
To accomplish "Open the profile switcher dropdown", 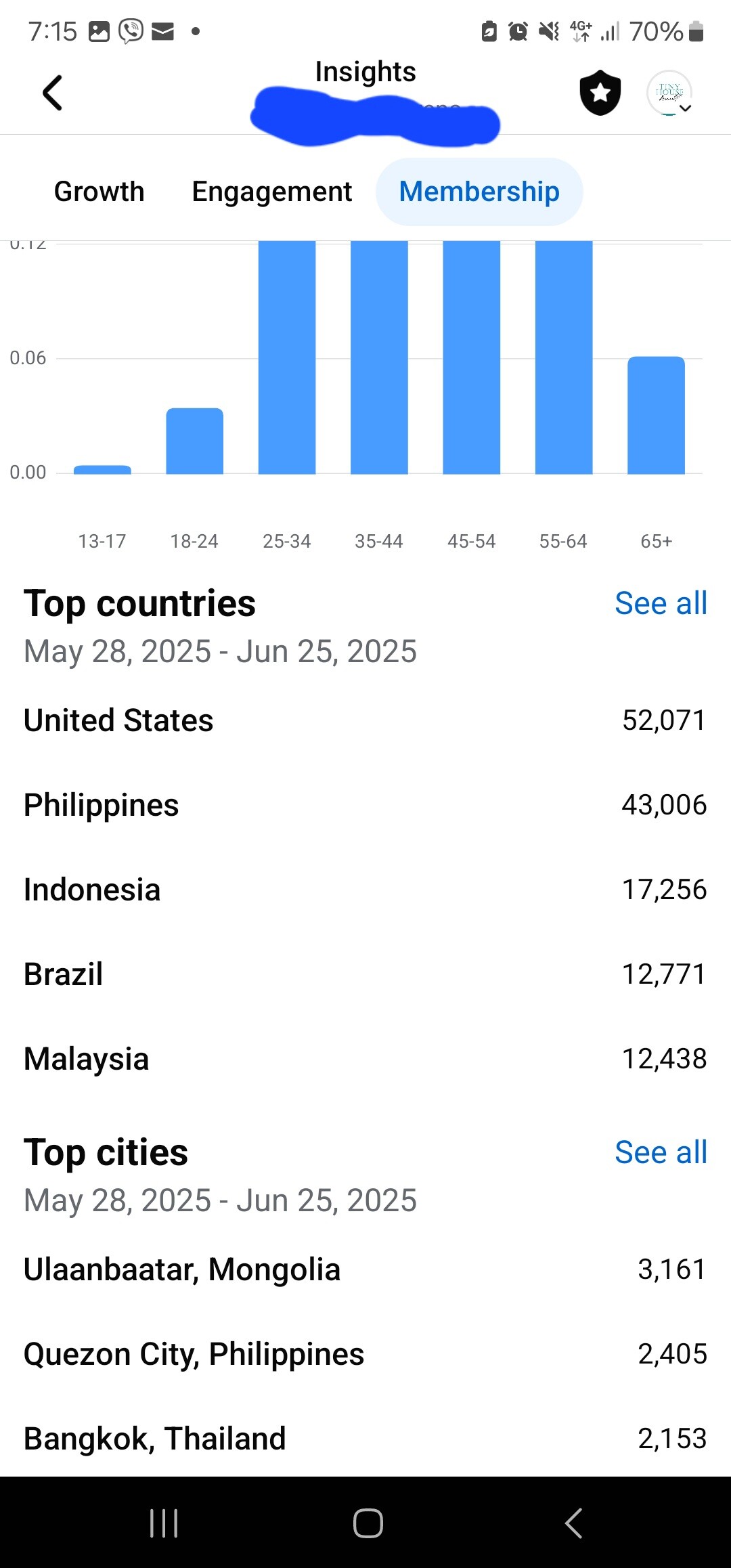I will pyautogui.click(x=670, y=93).
